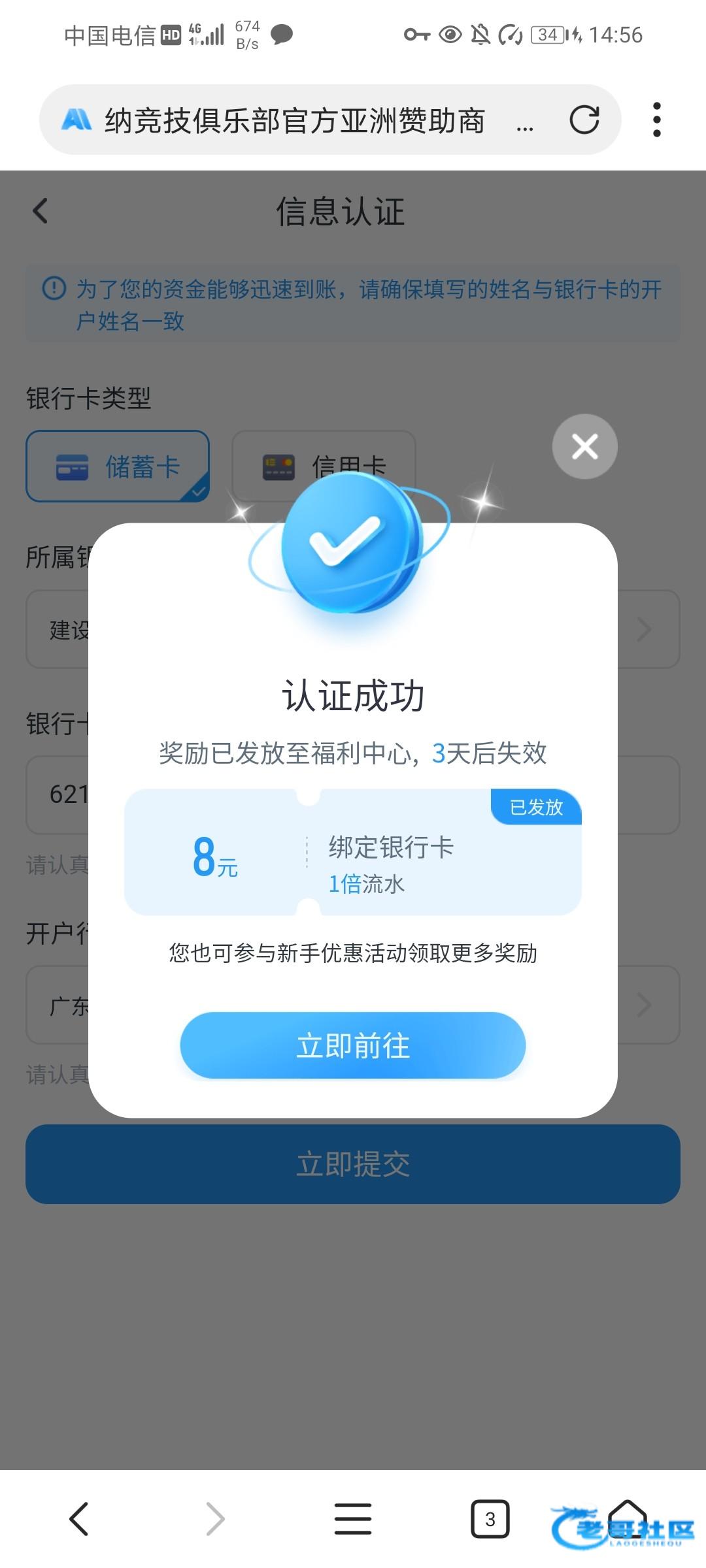706x1568 pixels.
Task: Reload the page with the refresh icon
Action: 584,120
